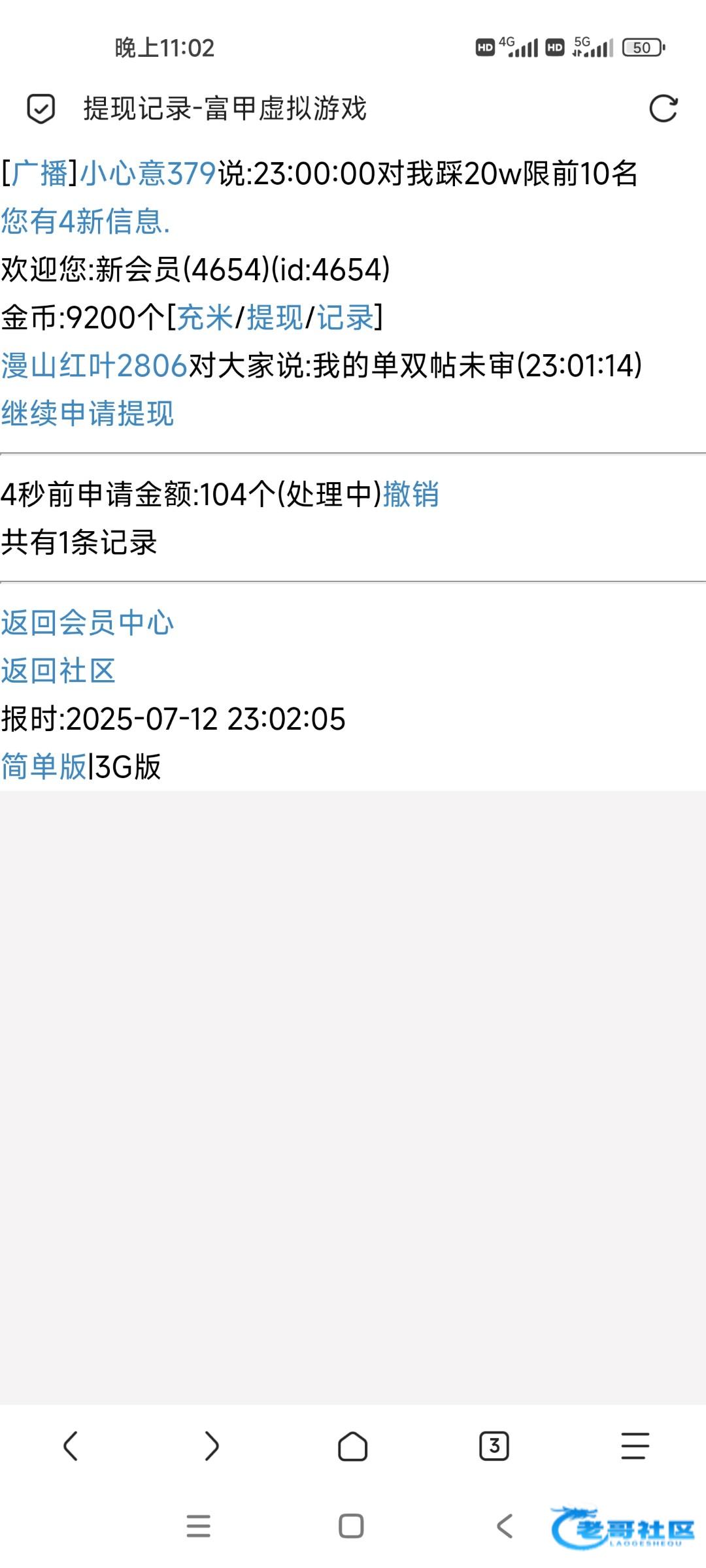The image size is (706, 1568).
Task: Open the browser hamburger menu
Action: pyautogui.click(x=635, y=1446)
